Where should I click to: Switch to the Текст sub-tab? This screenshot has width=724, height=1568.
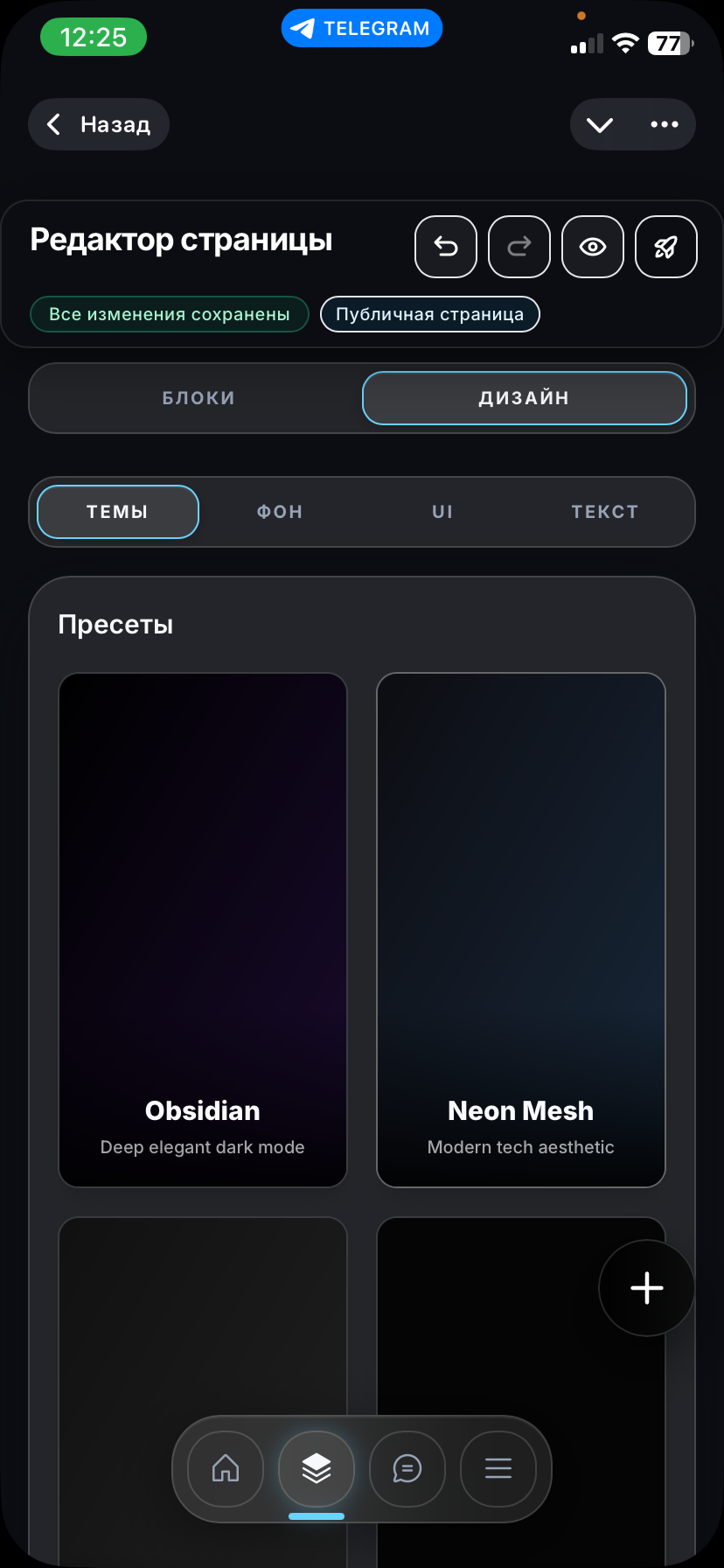605,512
